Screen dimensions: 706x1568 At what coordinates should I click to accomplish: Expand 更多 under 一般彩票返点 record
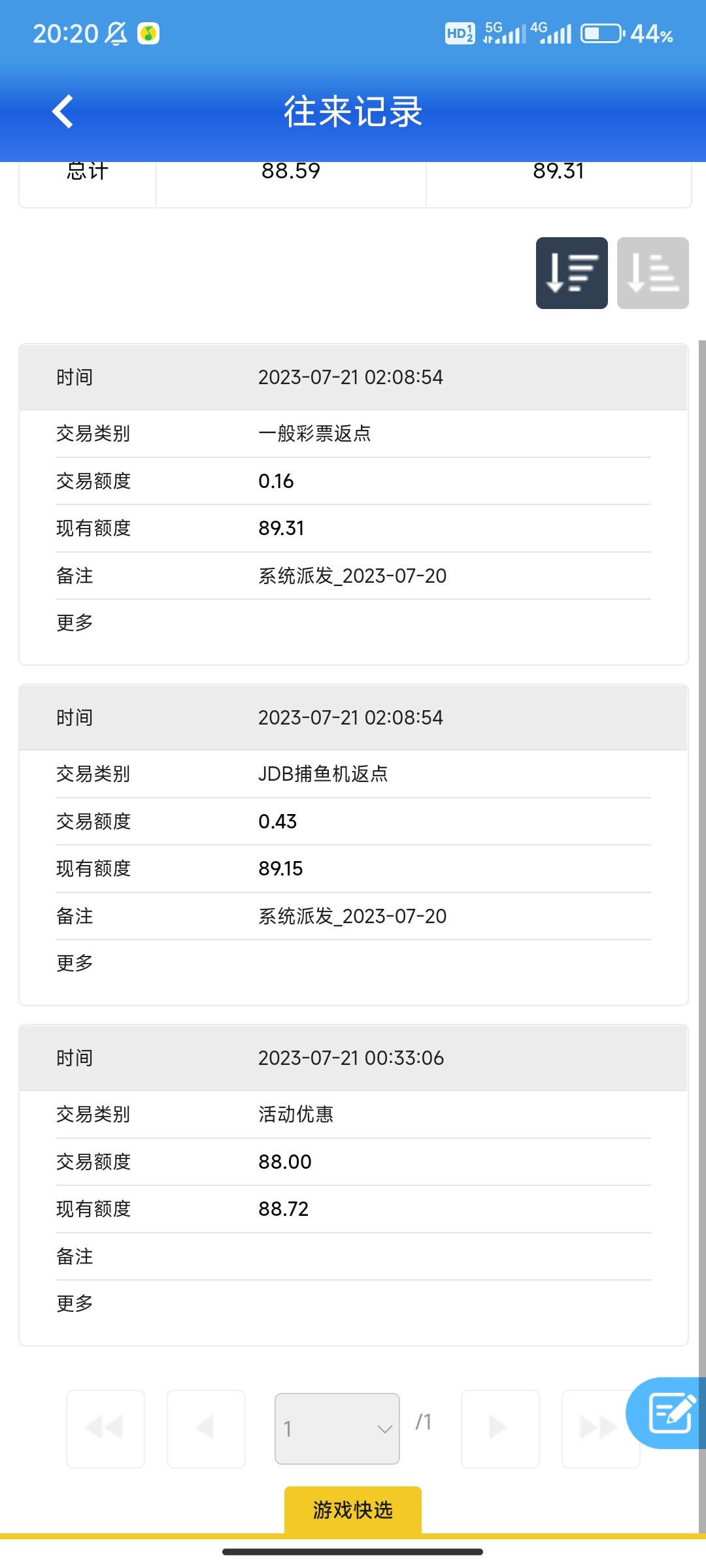pos(75,623)
